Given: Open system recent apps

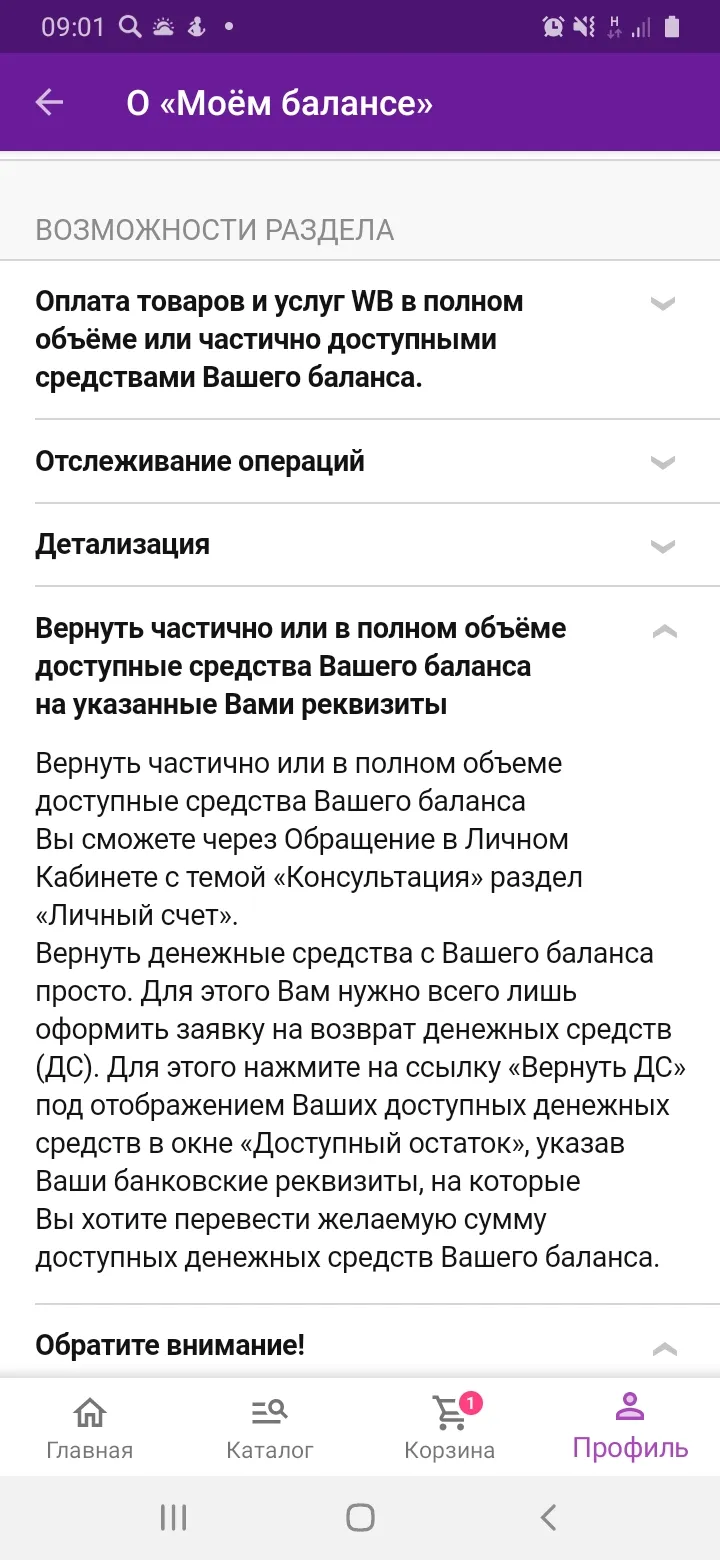Looking at the screenshot, I should pos(173,1518).
